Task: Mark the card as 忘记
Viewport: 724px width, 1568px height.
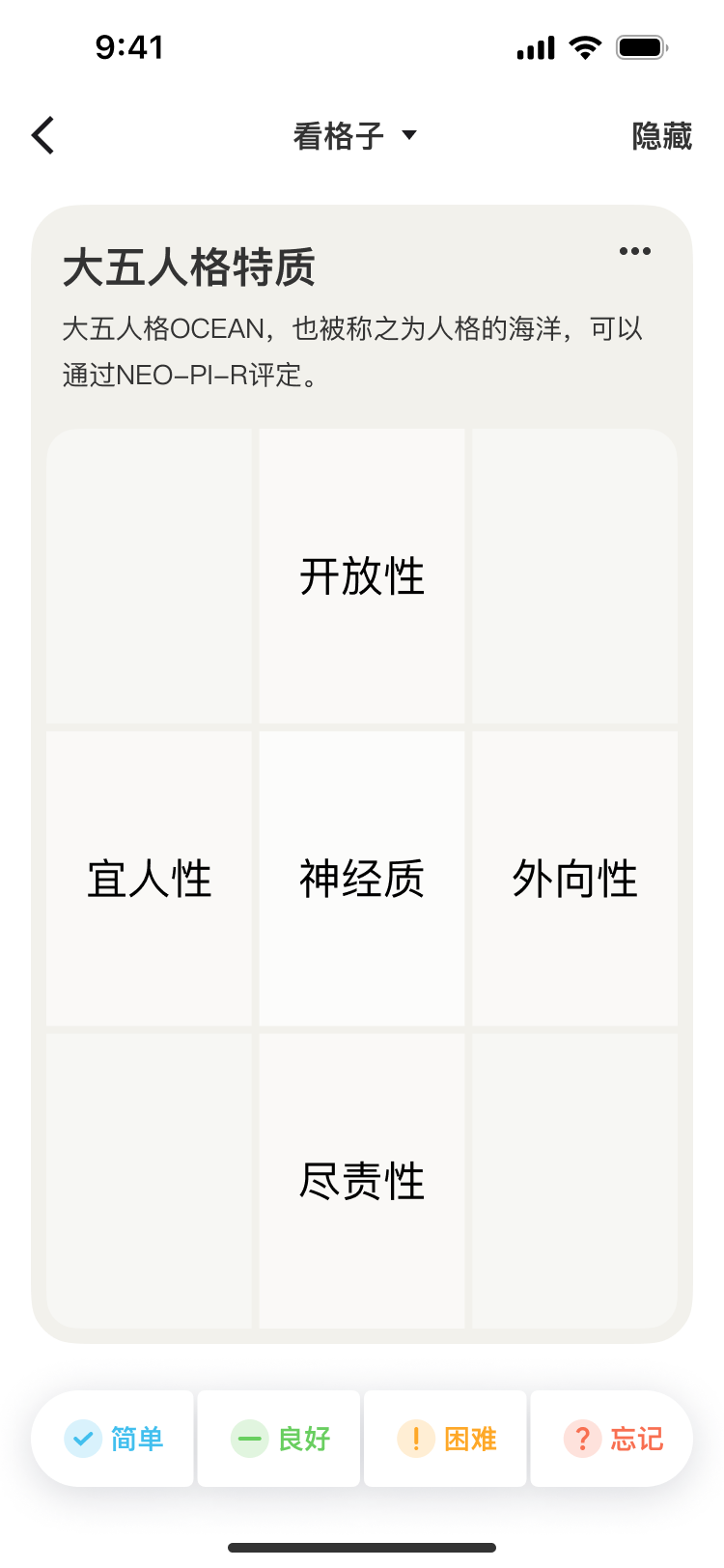Action: (613, 1439)
